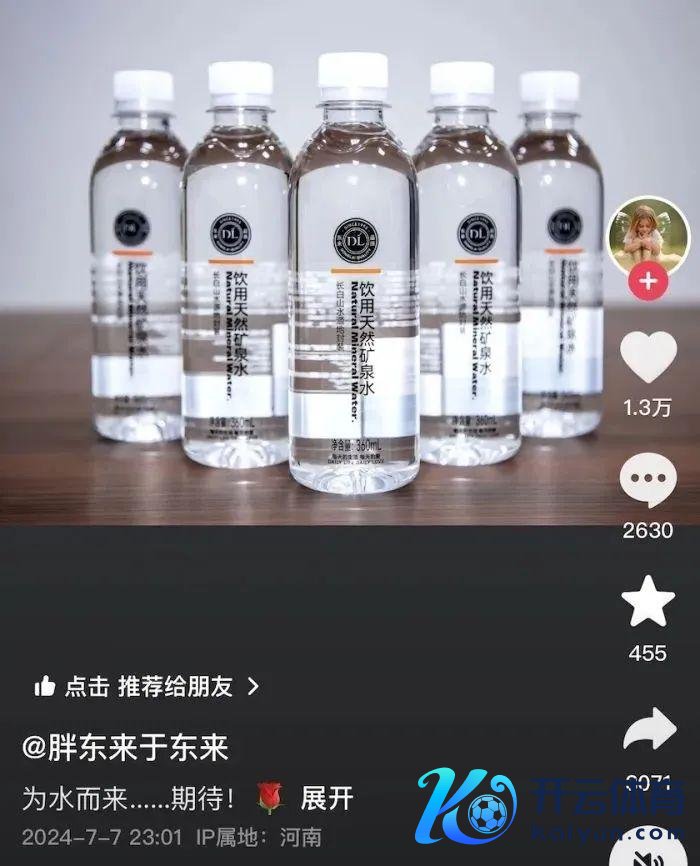Add this video to favorites with the star
The height and width of the screenshot is (866, 700).
pos(648,602)
